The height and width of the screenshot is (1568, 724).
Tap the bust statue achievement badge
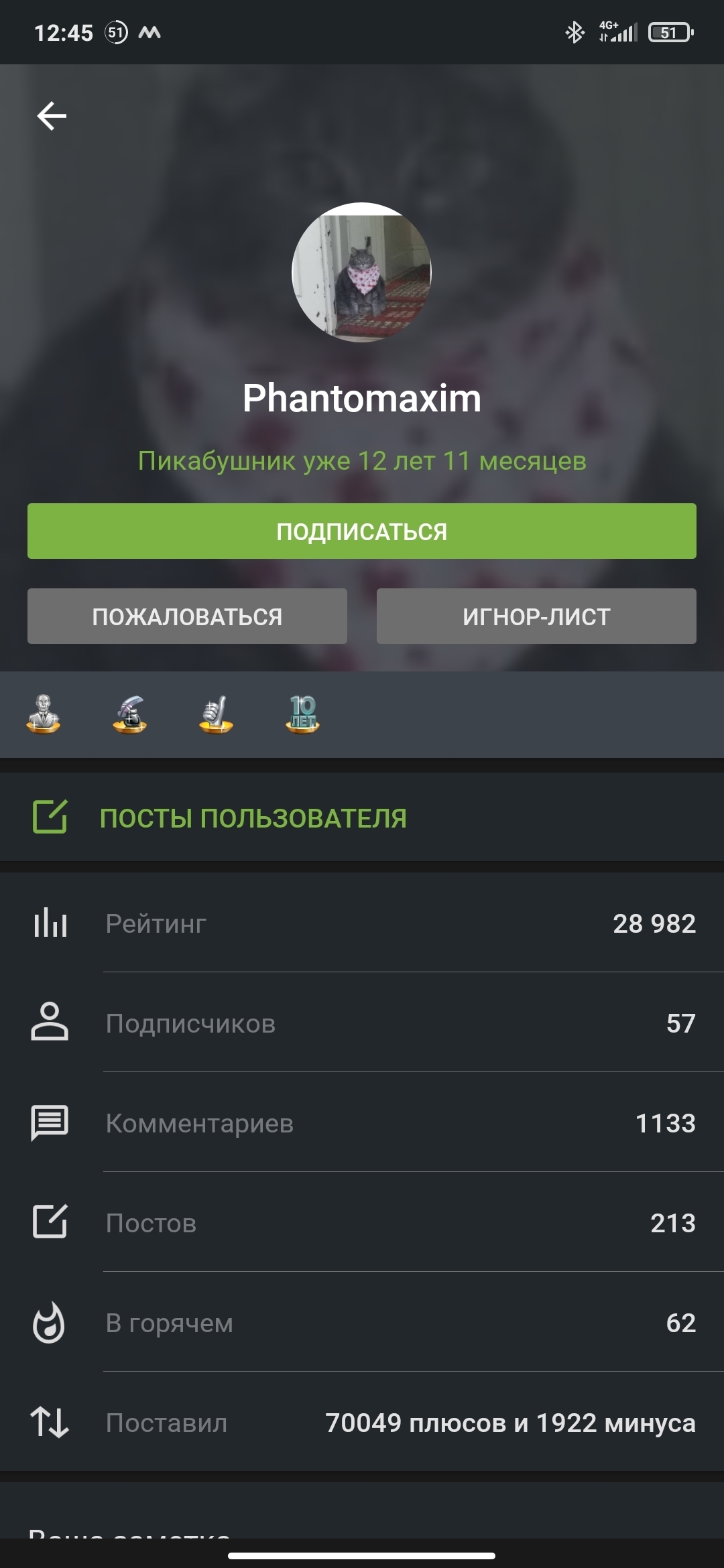coord(44,714)
